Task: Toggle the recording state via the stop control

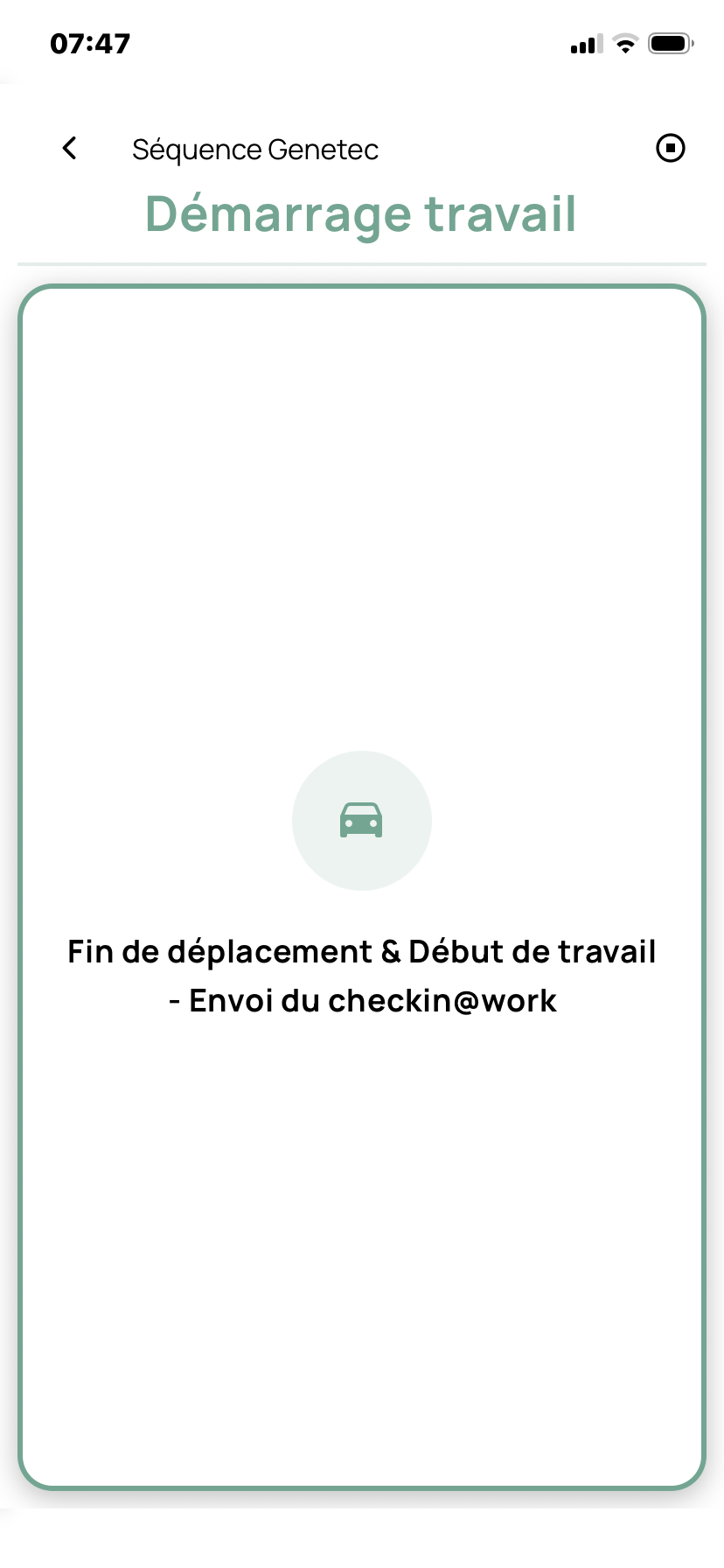Action: pyautogui.click(x=671, y=148)
